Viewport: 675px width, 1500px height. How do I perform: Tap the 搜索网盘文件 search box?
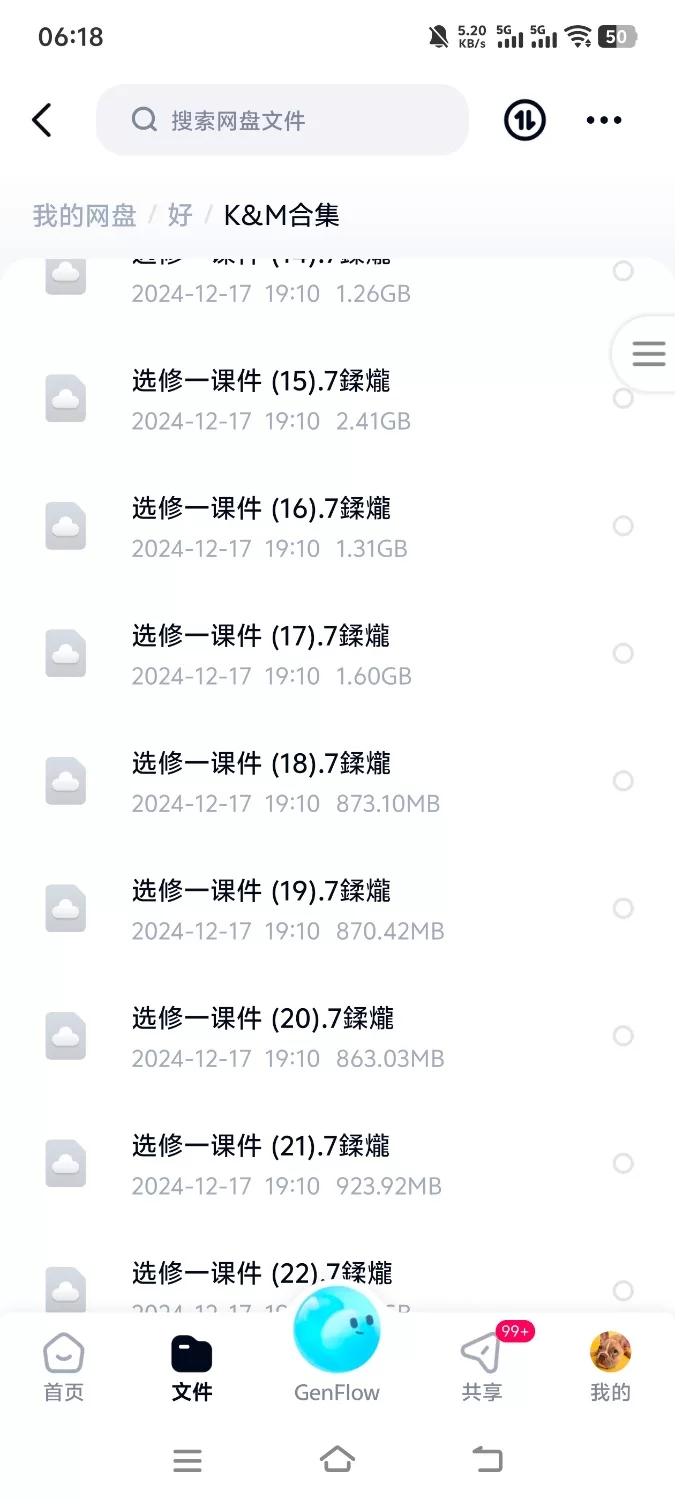click(x=282, y=120)
